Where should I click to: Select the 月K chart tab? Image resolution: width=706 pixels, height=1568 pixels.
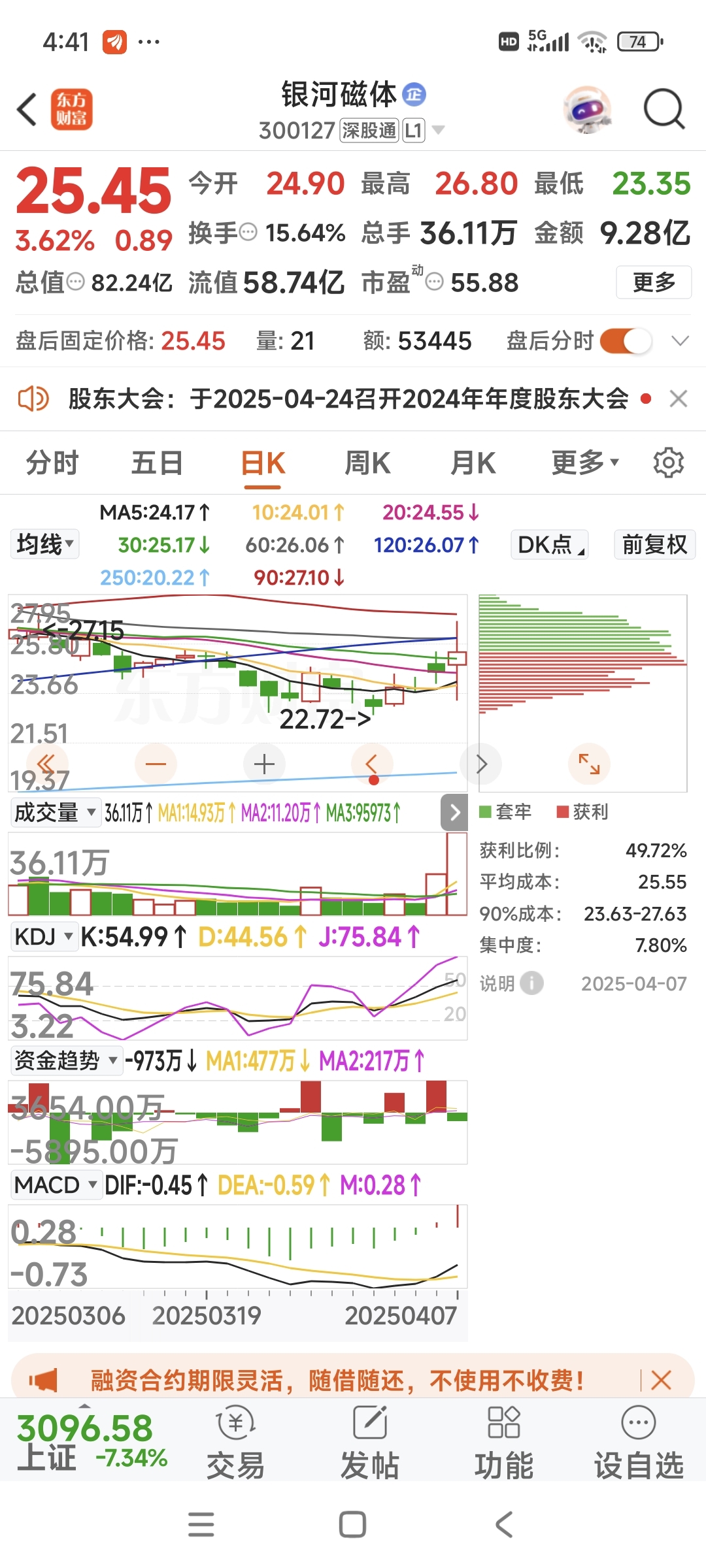click(473, 463)
